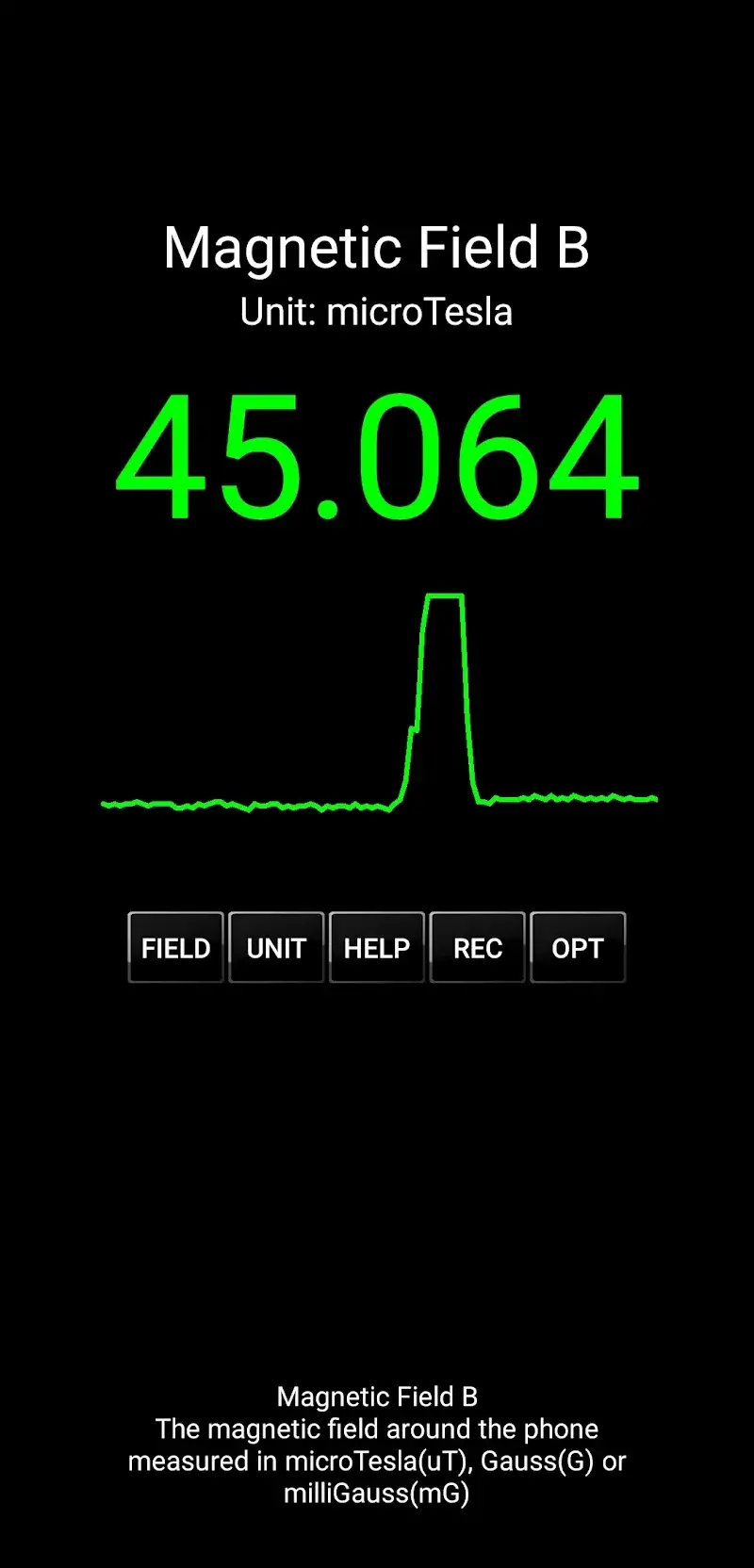Access app settings through OPT
The image size is (754, 1568).
tap(578, 947)
